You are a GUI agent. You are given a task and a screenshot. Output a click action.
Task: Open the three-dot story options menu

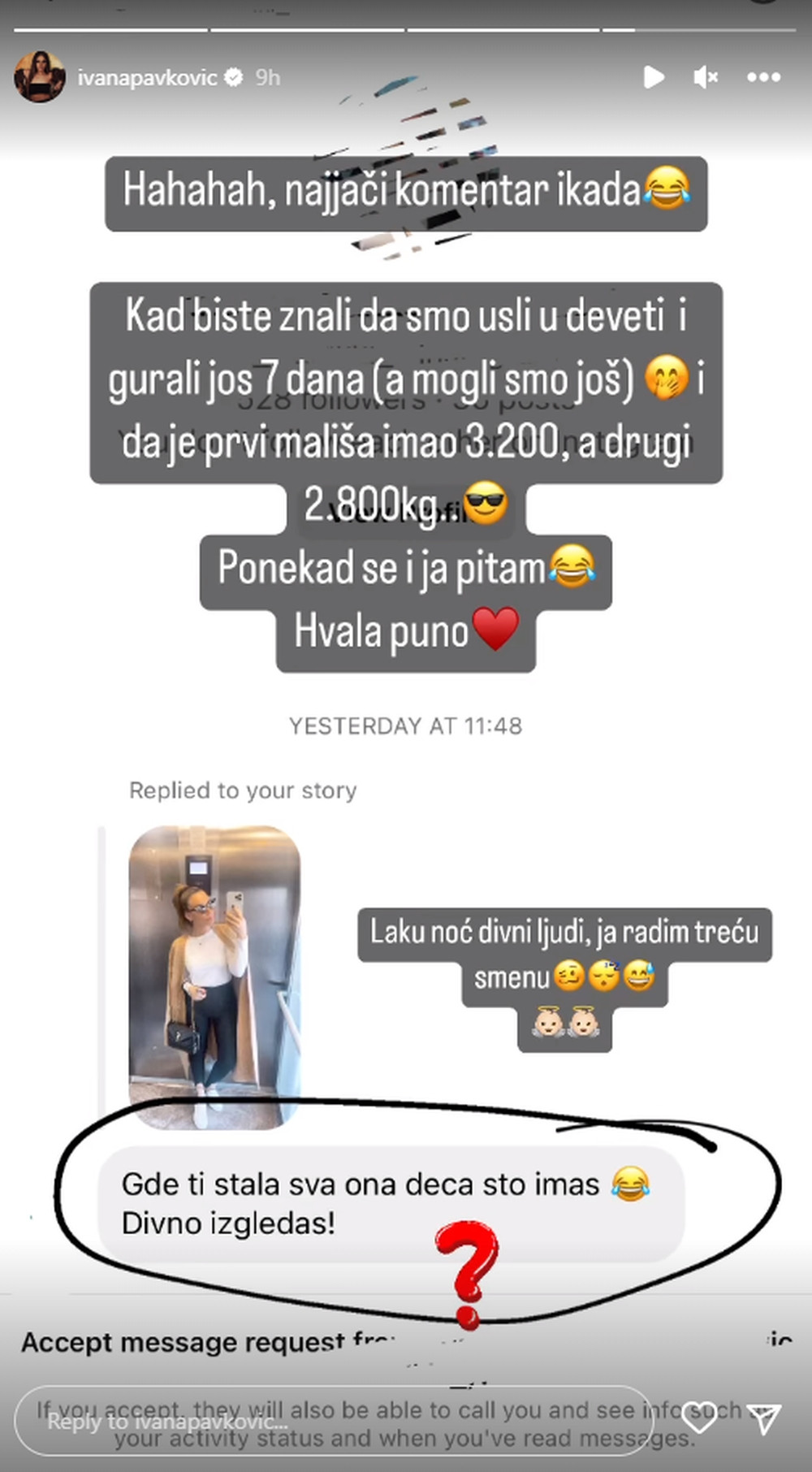pyautogui.click(x=763, y=77)
